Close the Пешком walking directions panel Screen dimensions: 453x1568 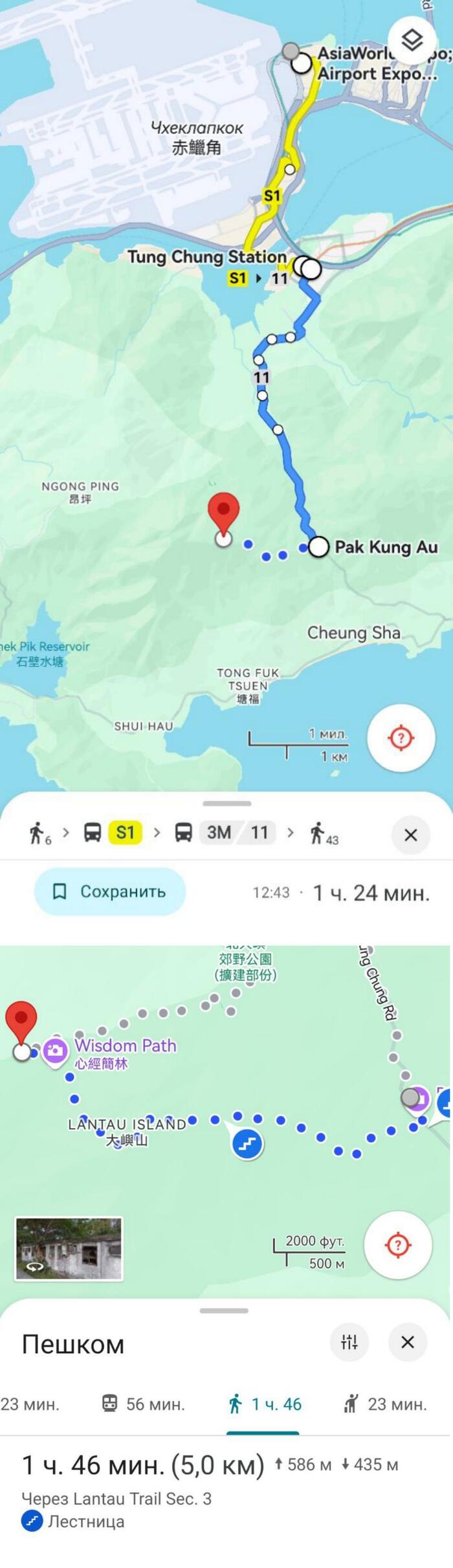pos(407,1342)
